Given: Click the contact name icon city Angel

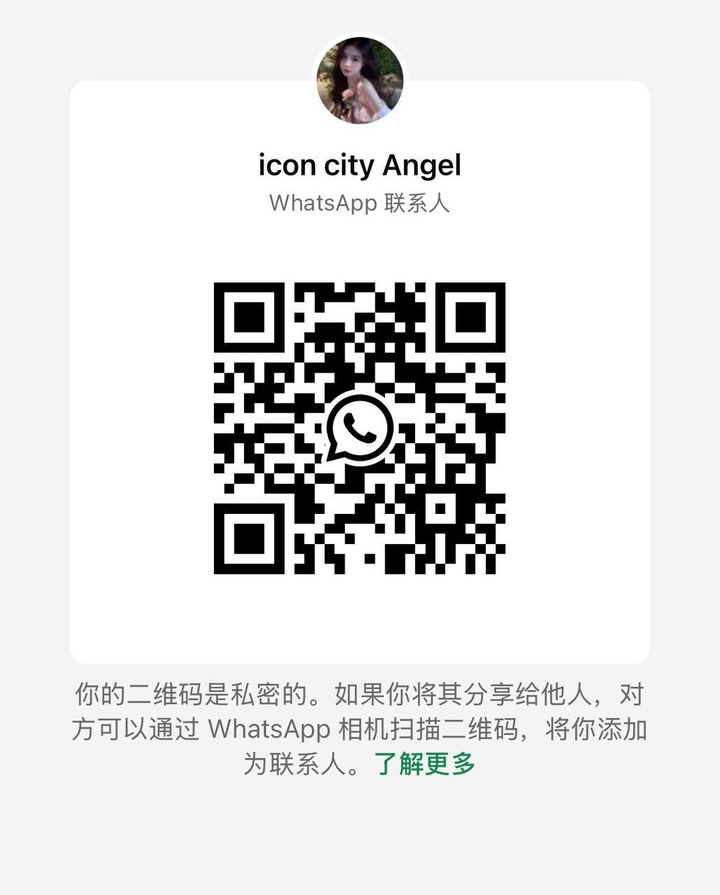Looking at the screenshot, I should pyautogui.click(x=360, y=165).
